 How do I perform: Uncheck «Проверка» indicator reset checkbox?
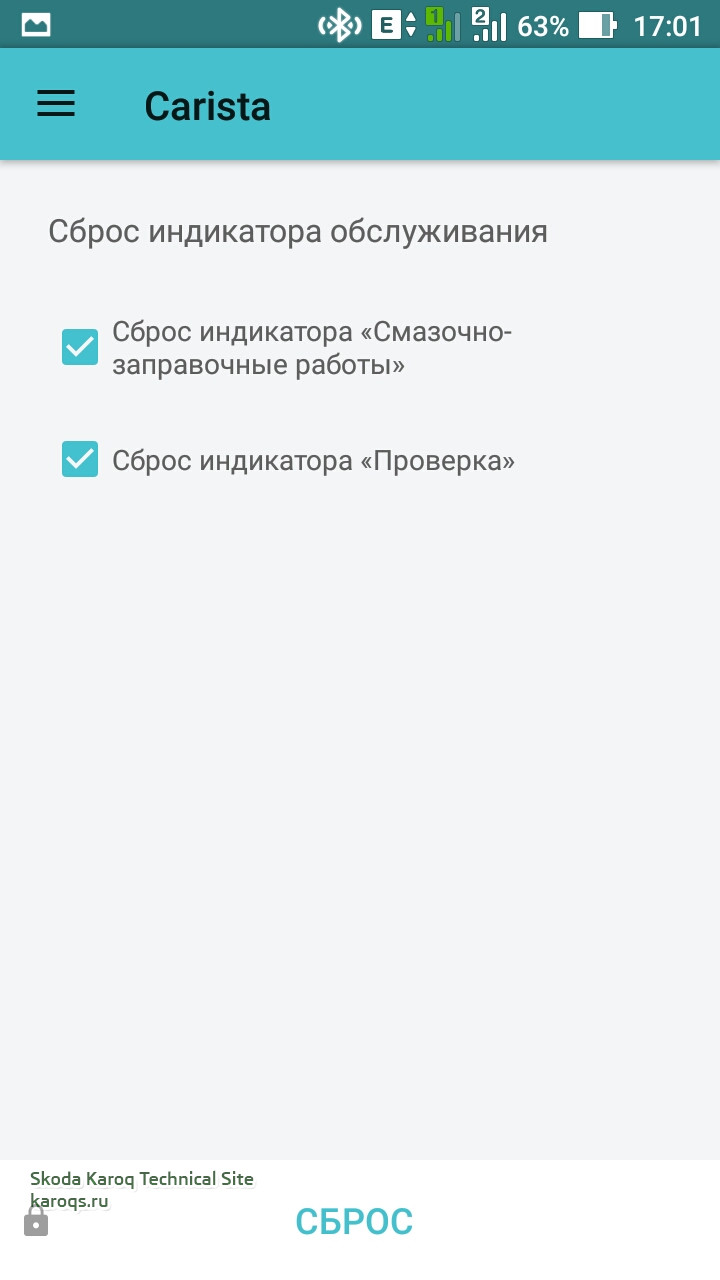coord(80,459)
